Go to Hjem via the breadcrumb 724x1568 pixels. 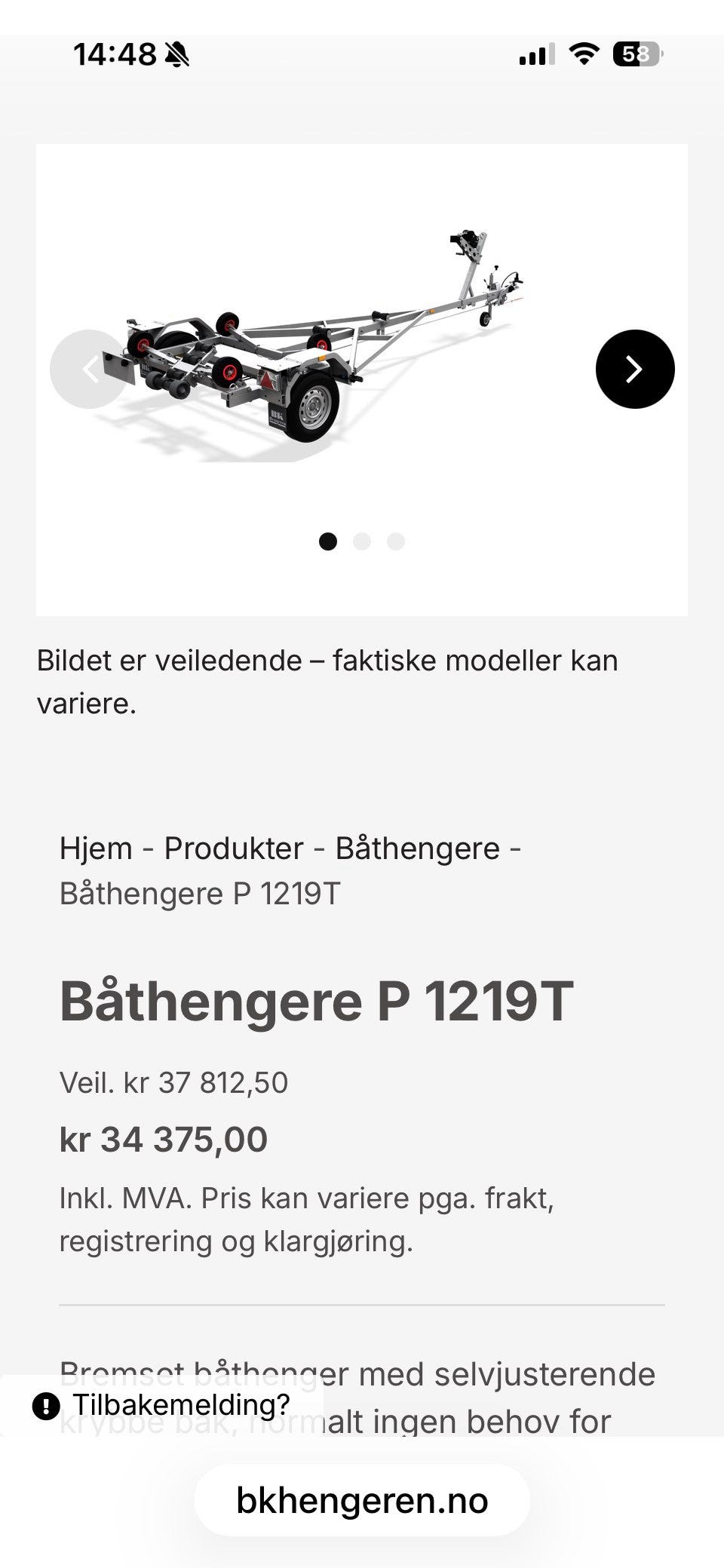pos(94,848)
